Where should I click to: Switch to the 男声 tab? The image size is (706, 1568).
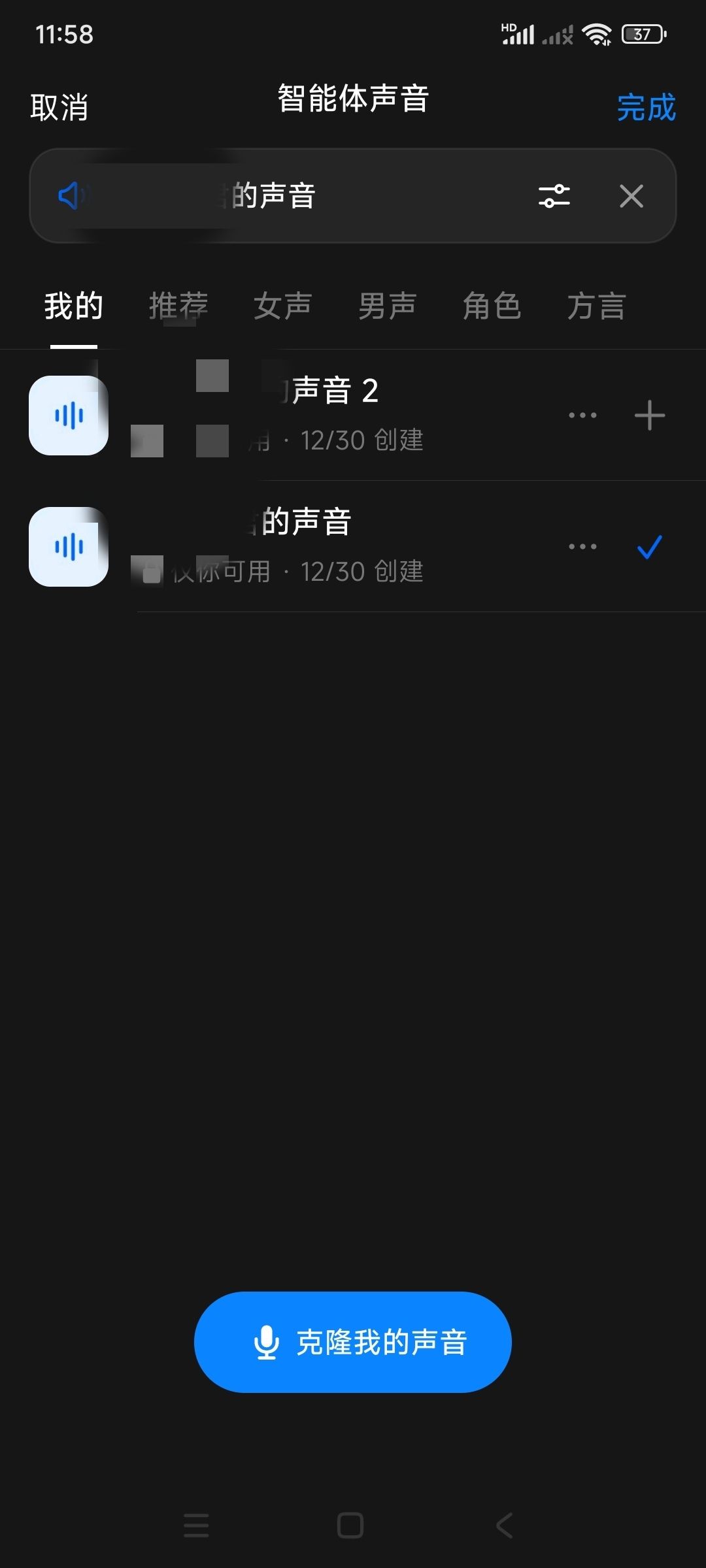[x=387, y=306]
